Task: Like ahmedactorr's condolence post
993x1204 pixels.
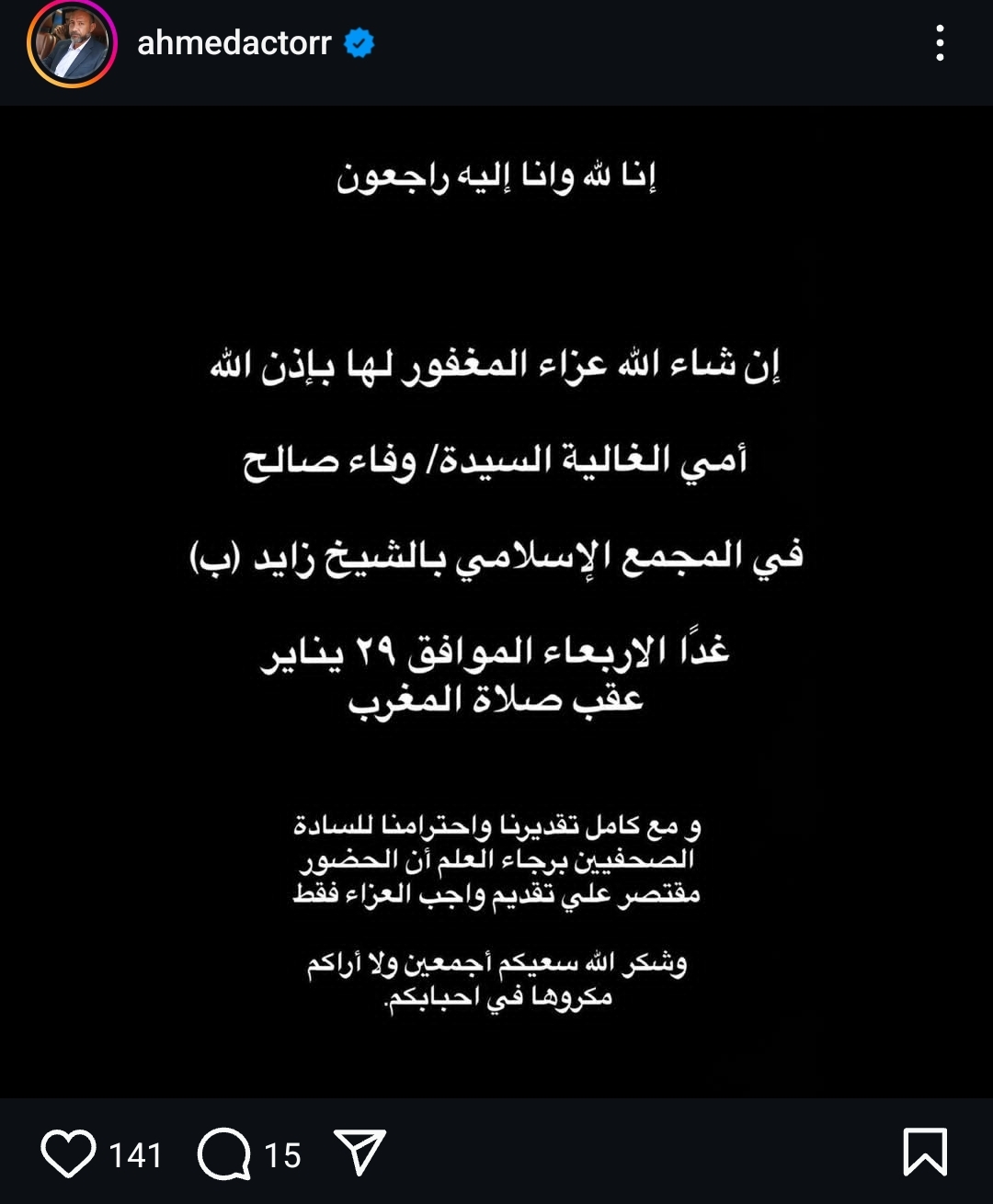Action: coord(68,1153)
